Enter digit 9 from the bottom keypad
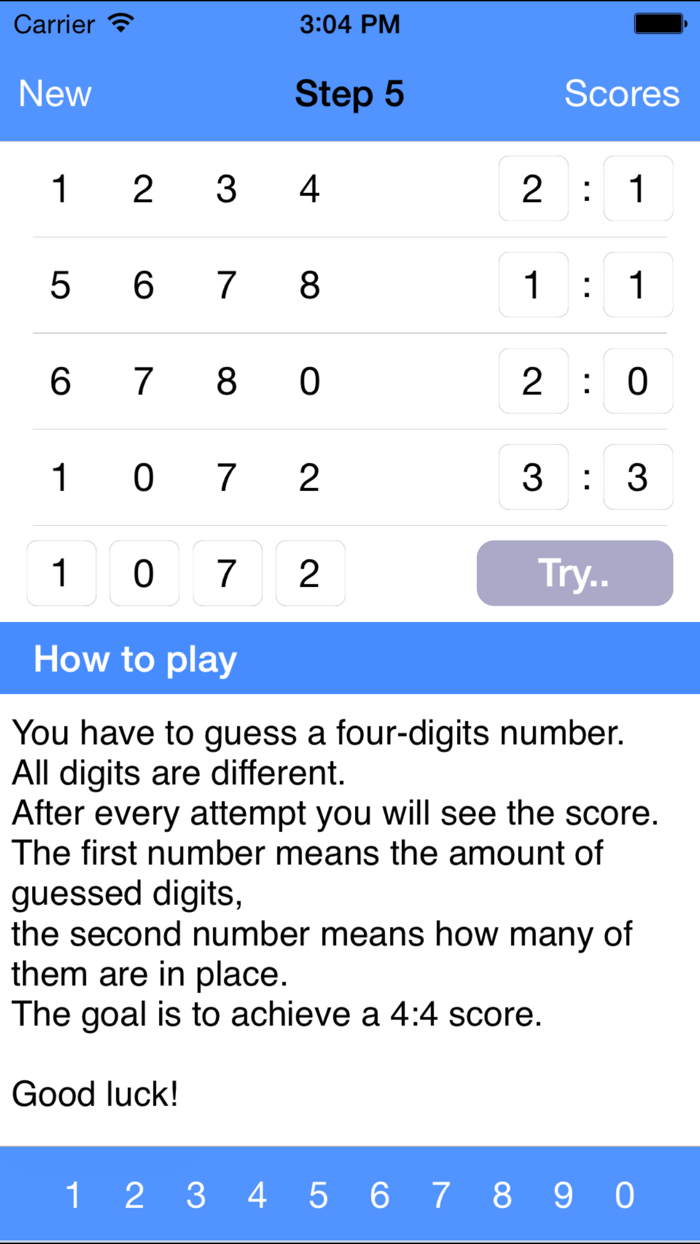The width and height of the screenshot is (700, 1244). click(x=564, y=1195)
